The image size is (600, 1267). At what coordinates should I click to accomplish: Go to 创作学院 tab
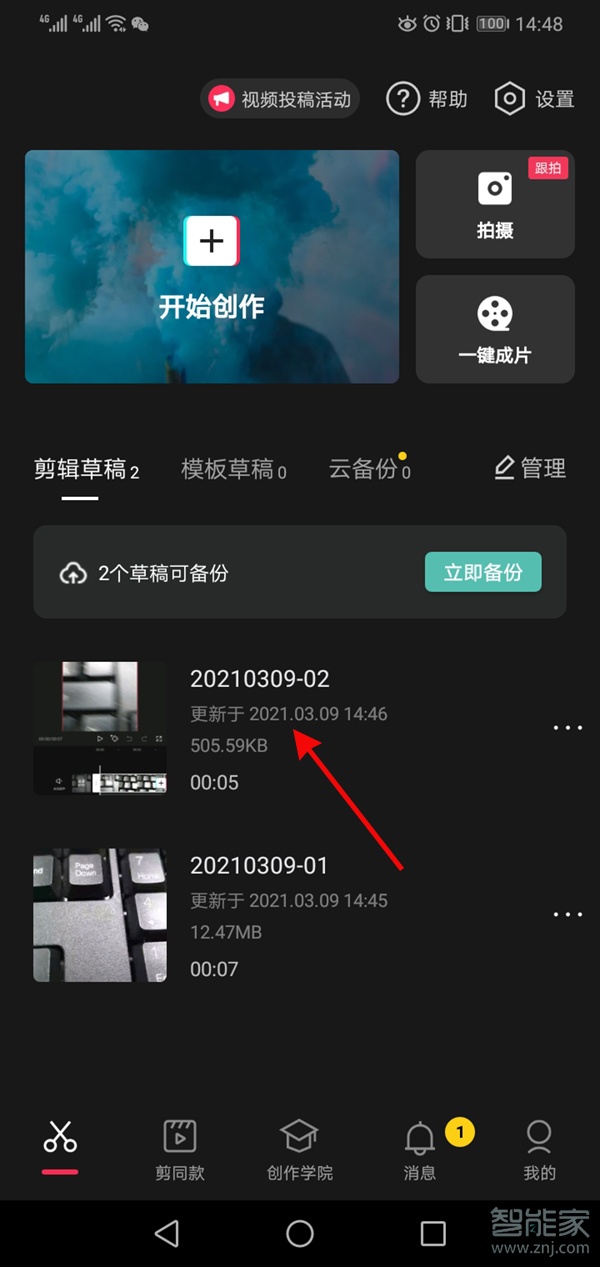coord(299,1149)
